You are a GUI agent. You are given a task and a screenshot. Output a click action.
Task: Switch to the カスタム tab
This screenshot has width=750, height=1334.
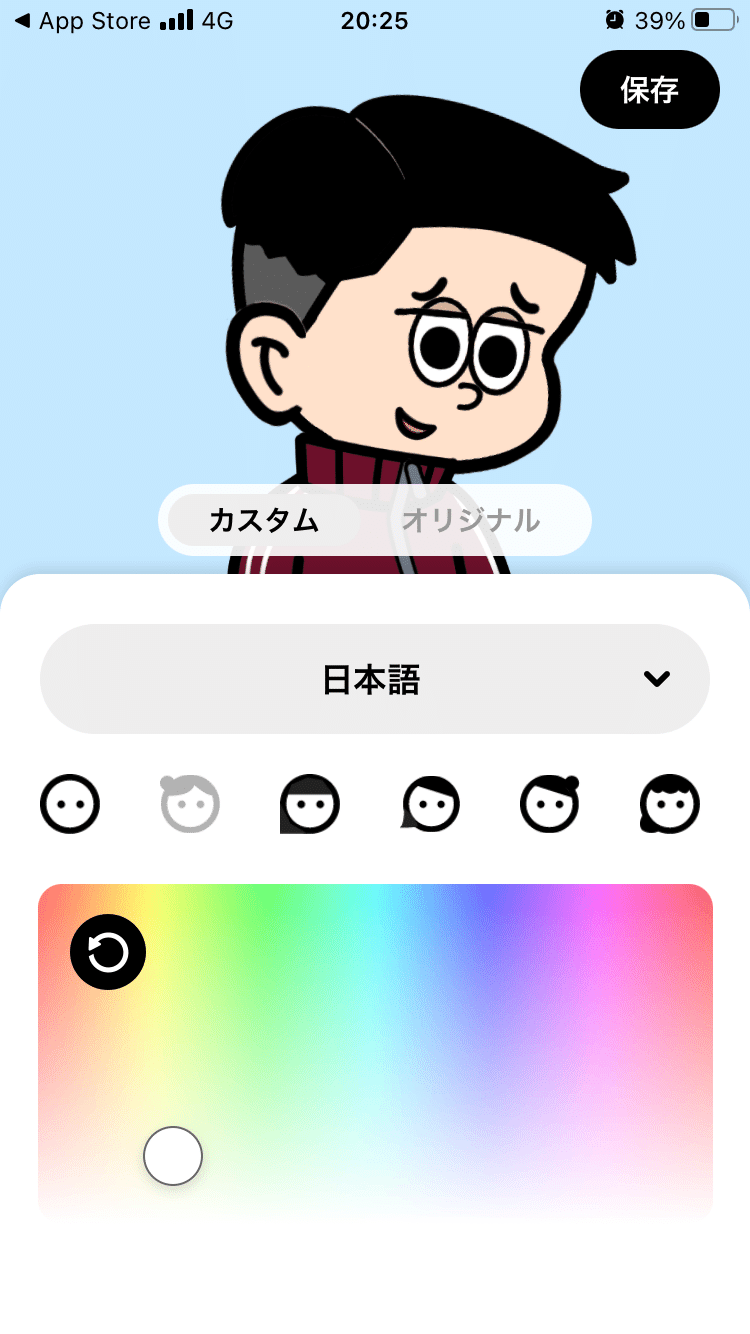[264, 520]
